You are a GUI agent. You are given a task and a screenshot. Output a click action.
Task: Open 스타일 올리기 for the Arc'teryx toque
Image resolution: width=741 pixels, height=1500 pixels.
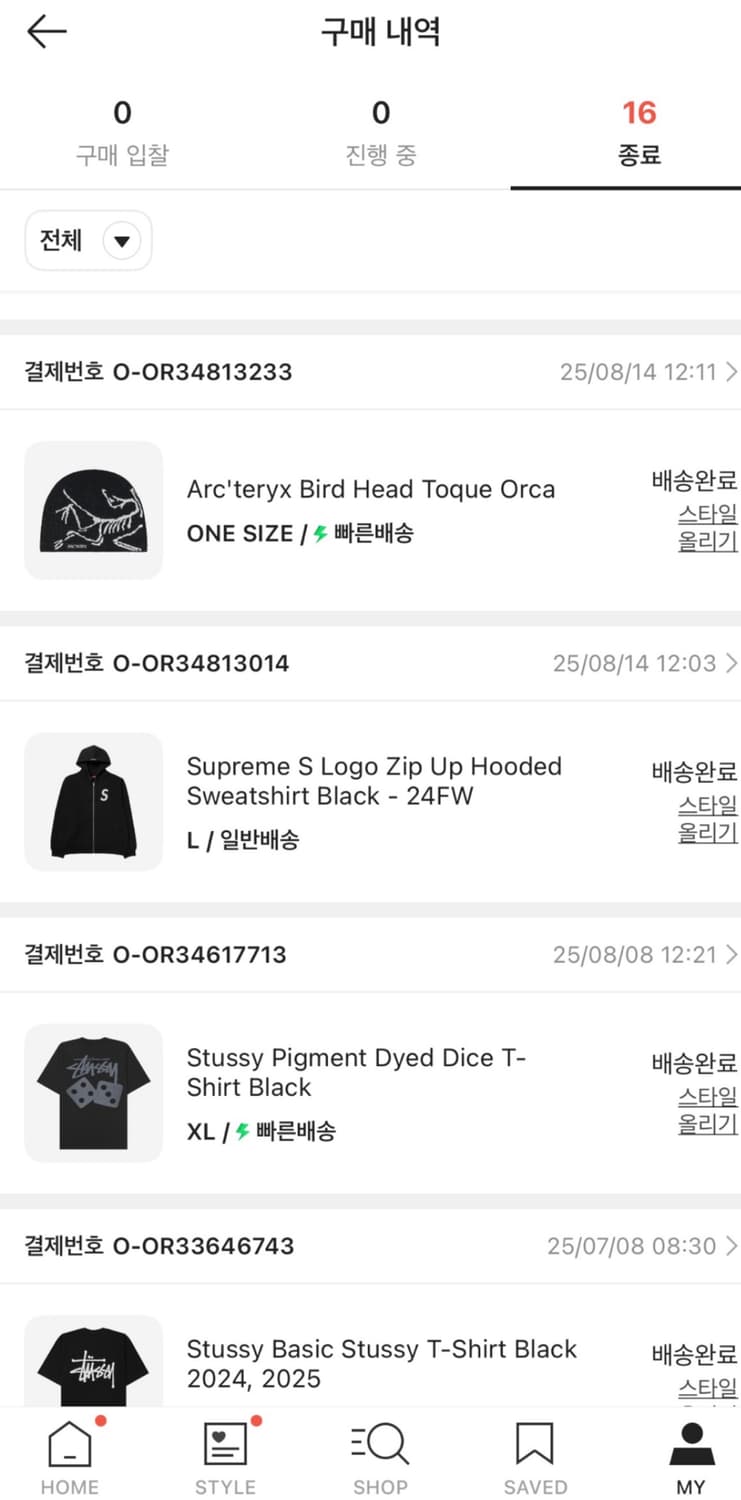tap(708, 525)
